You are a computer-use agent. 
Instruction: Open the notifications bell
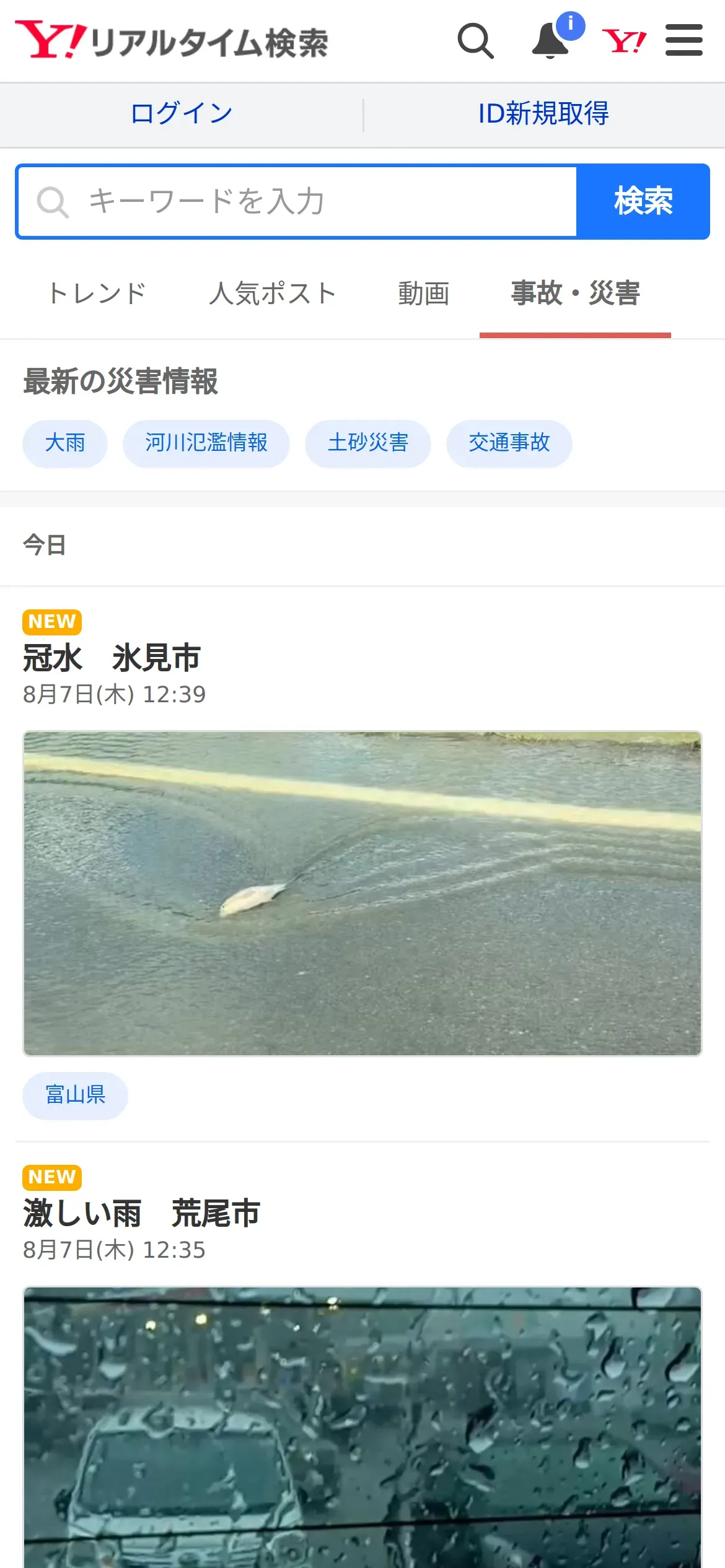551,41
